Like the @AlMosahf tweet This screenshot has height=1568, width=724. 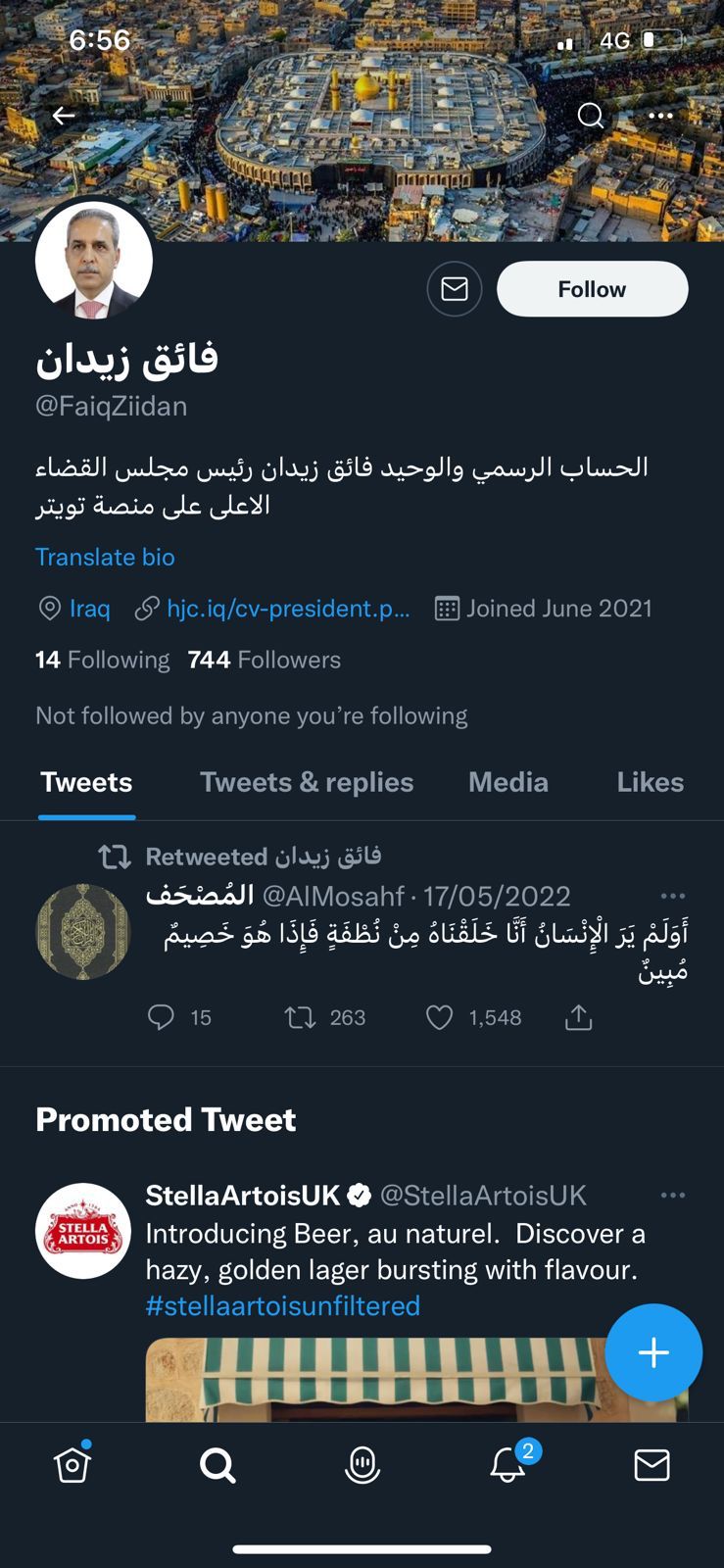[x=440, y=1017]
